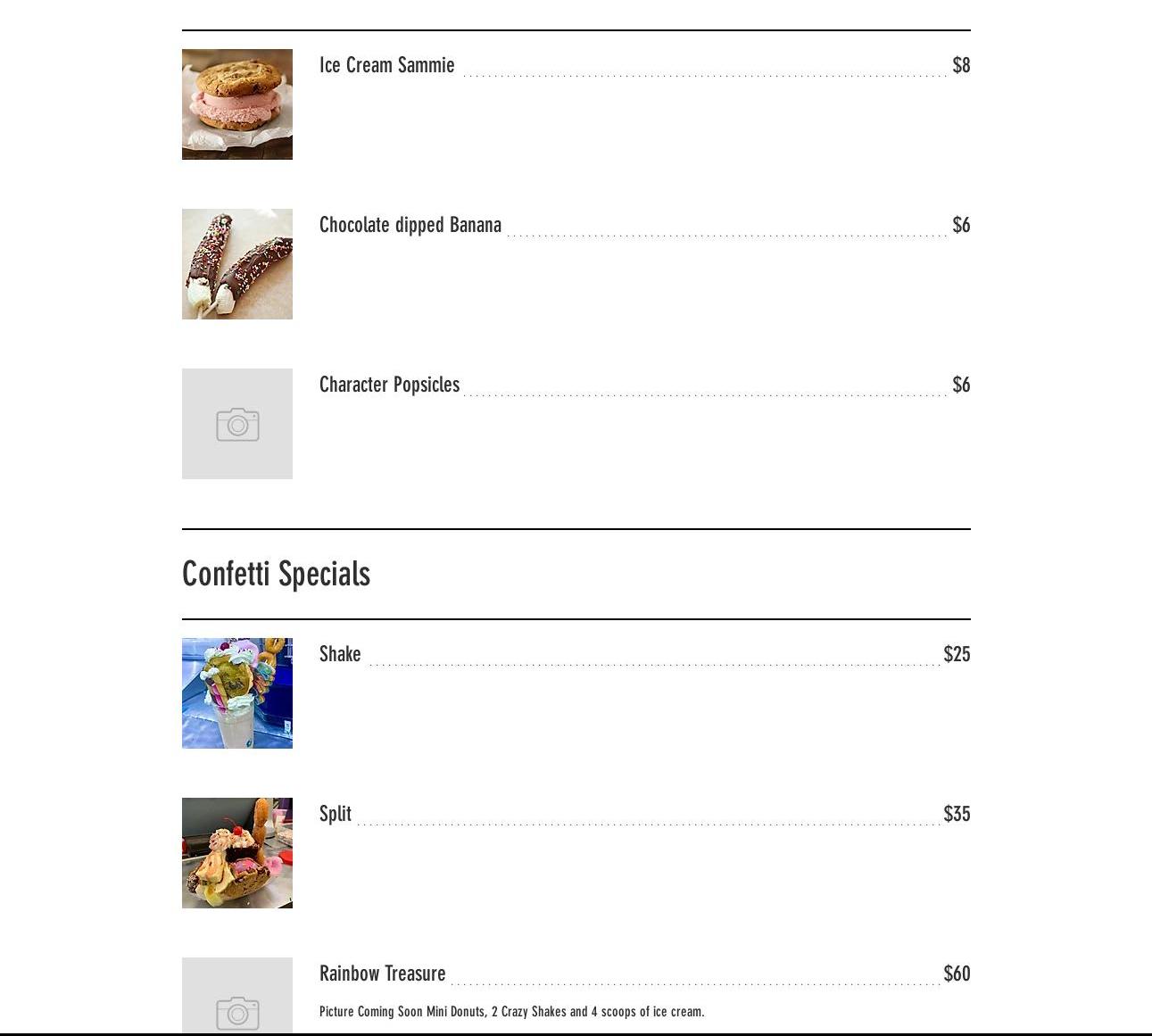Enlarge the Shake photo
1152x1036 pixels.
pos(236,693)
